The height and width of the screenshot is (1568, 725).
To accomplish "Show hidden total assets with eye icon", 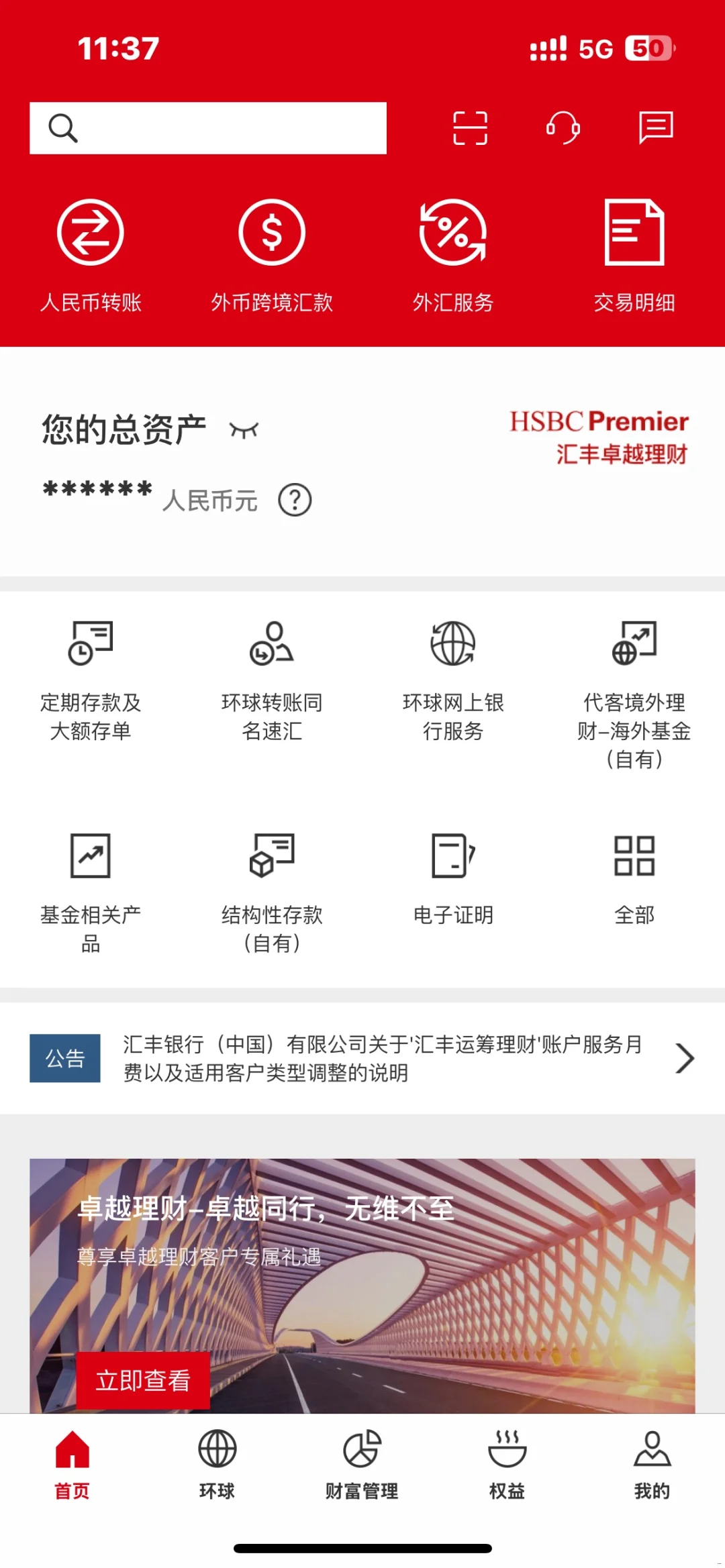I will tap(244, 430).
